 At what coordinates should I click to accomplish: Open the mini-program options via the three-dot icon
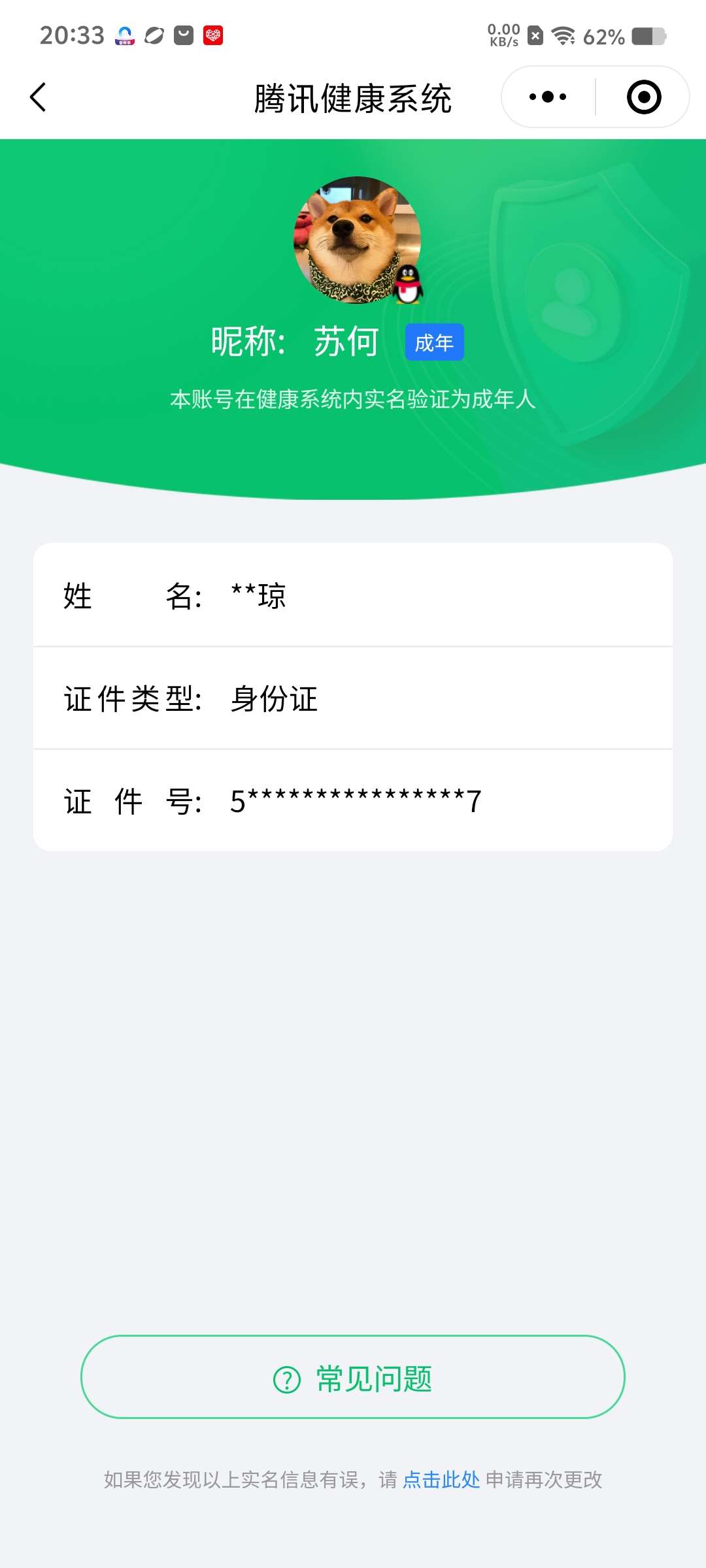coord(547,96)
